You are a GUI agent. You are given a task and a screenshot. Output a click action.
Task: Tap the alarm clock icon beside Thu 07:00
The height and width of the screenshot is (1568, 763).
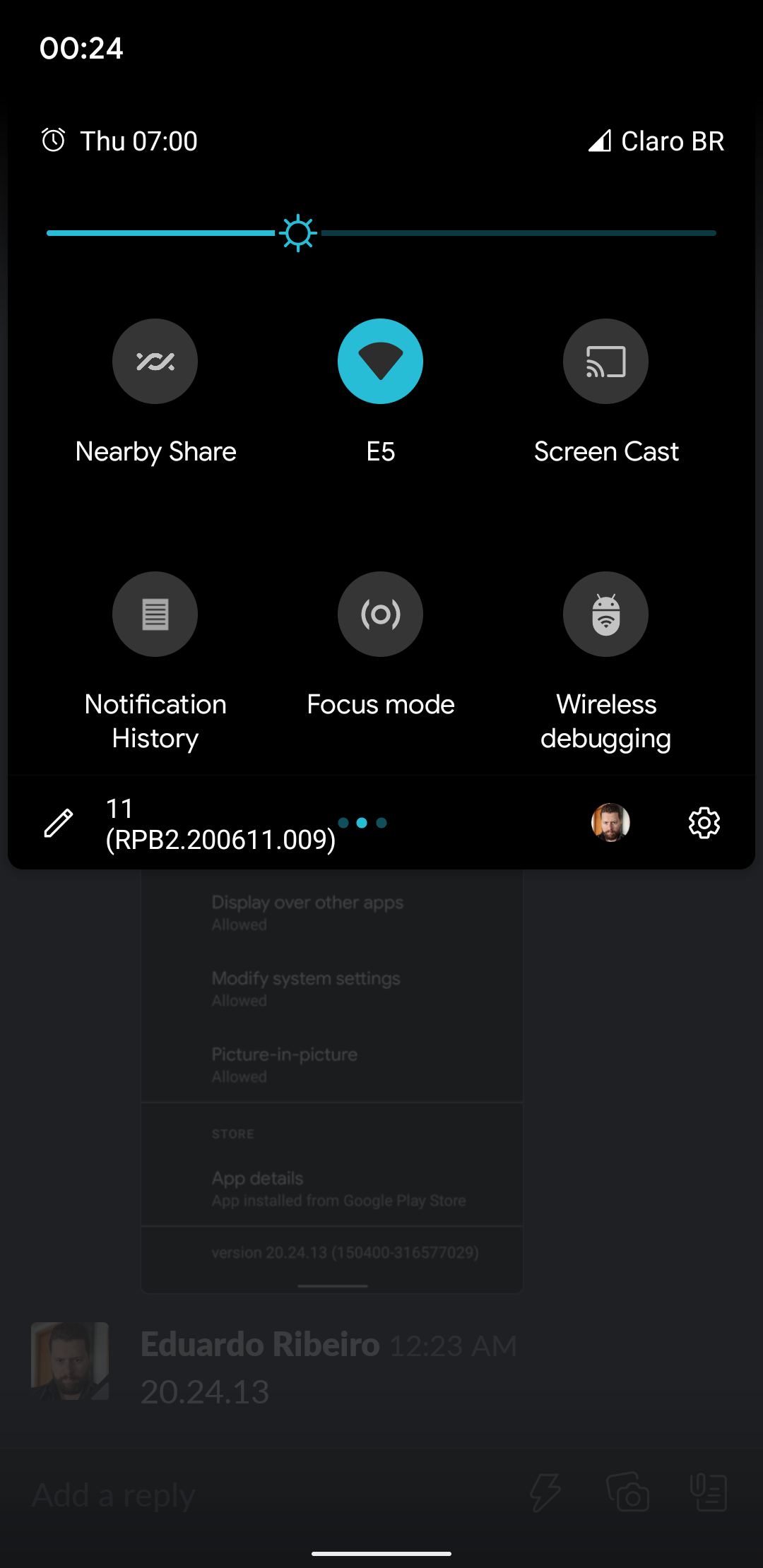point(54,141)
